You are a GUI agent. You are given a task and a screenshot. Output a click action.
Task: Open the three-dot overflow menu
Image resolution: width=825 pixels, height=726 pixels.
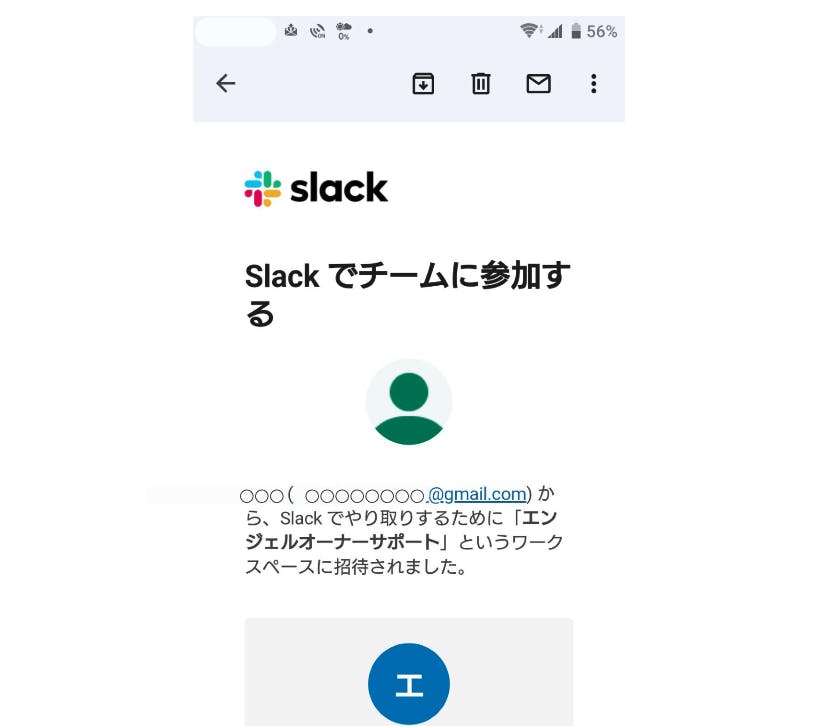593,84
